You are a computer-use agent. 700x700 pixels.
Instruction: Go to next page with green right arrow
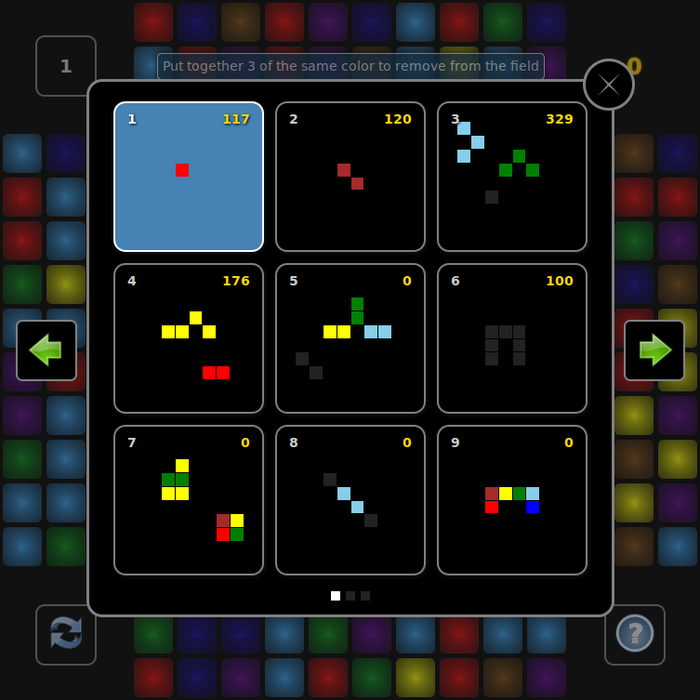pyautogui.click(x=654, y=350)
